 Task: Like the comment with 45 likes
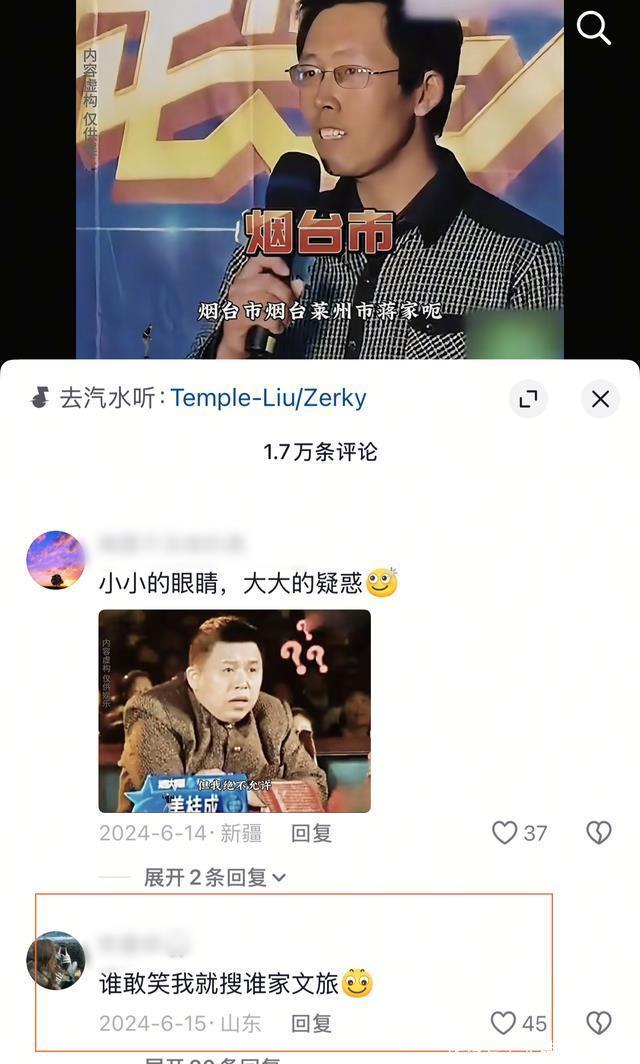504,1023
